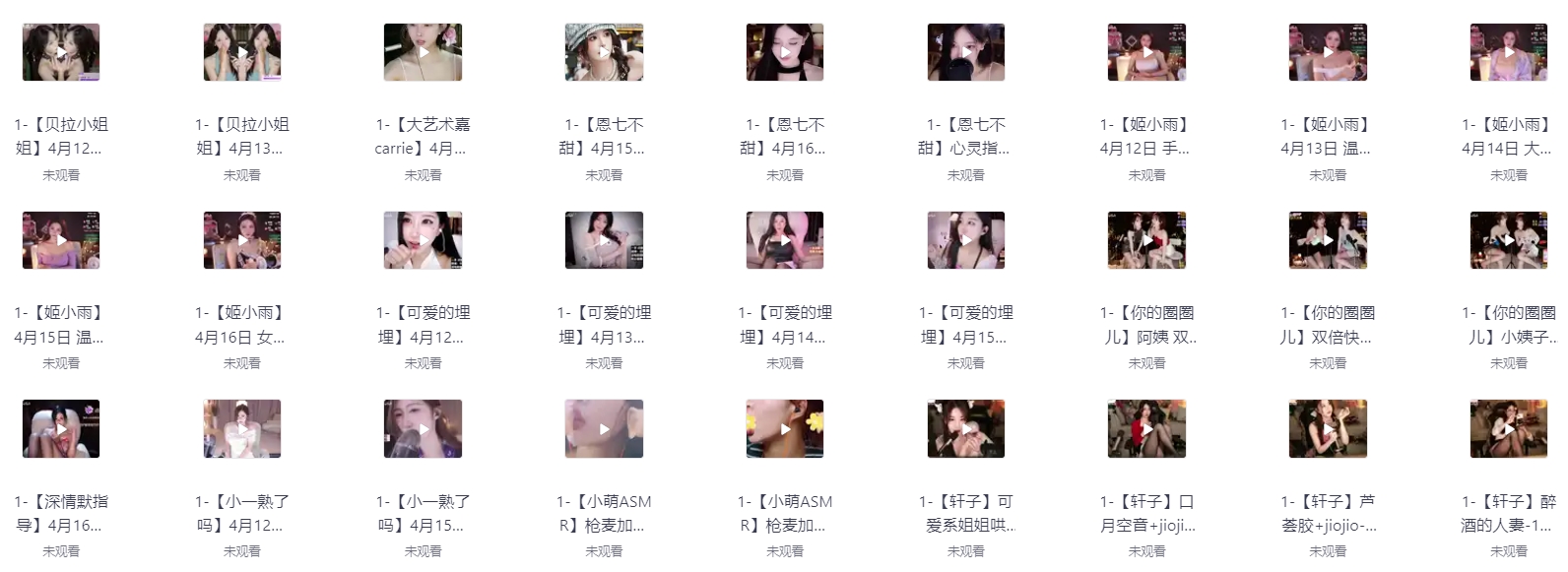This screenshot has width=1568, height=572.
Task: Play the 你的圈圈儿 小姨子 video
Action: tap(1509, 240)
